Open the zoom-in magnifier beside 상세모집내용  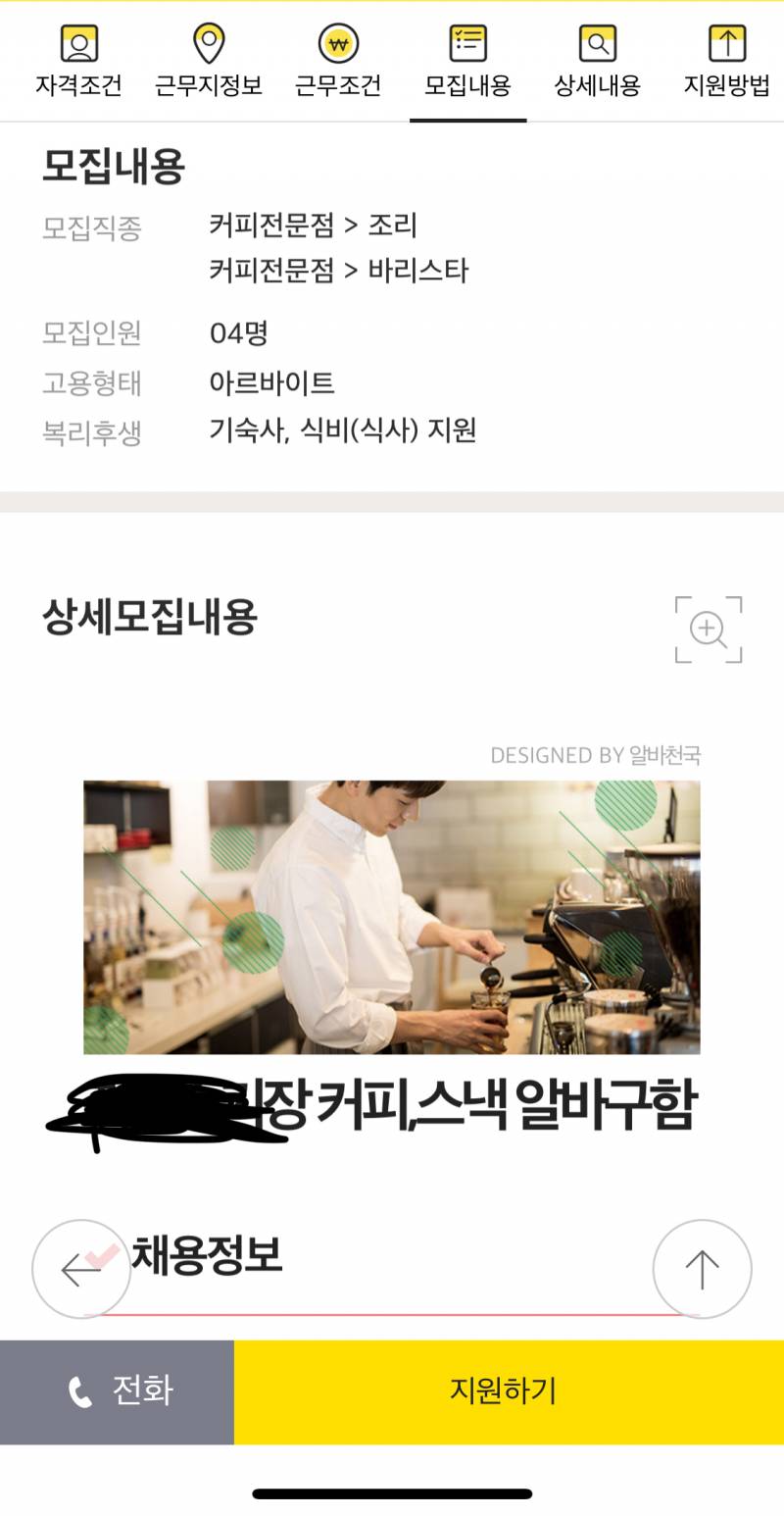point(708,629)
